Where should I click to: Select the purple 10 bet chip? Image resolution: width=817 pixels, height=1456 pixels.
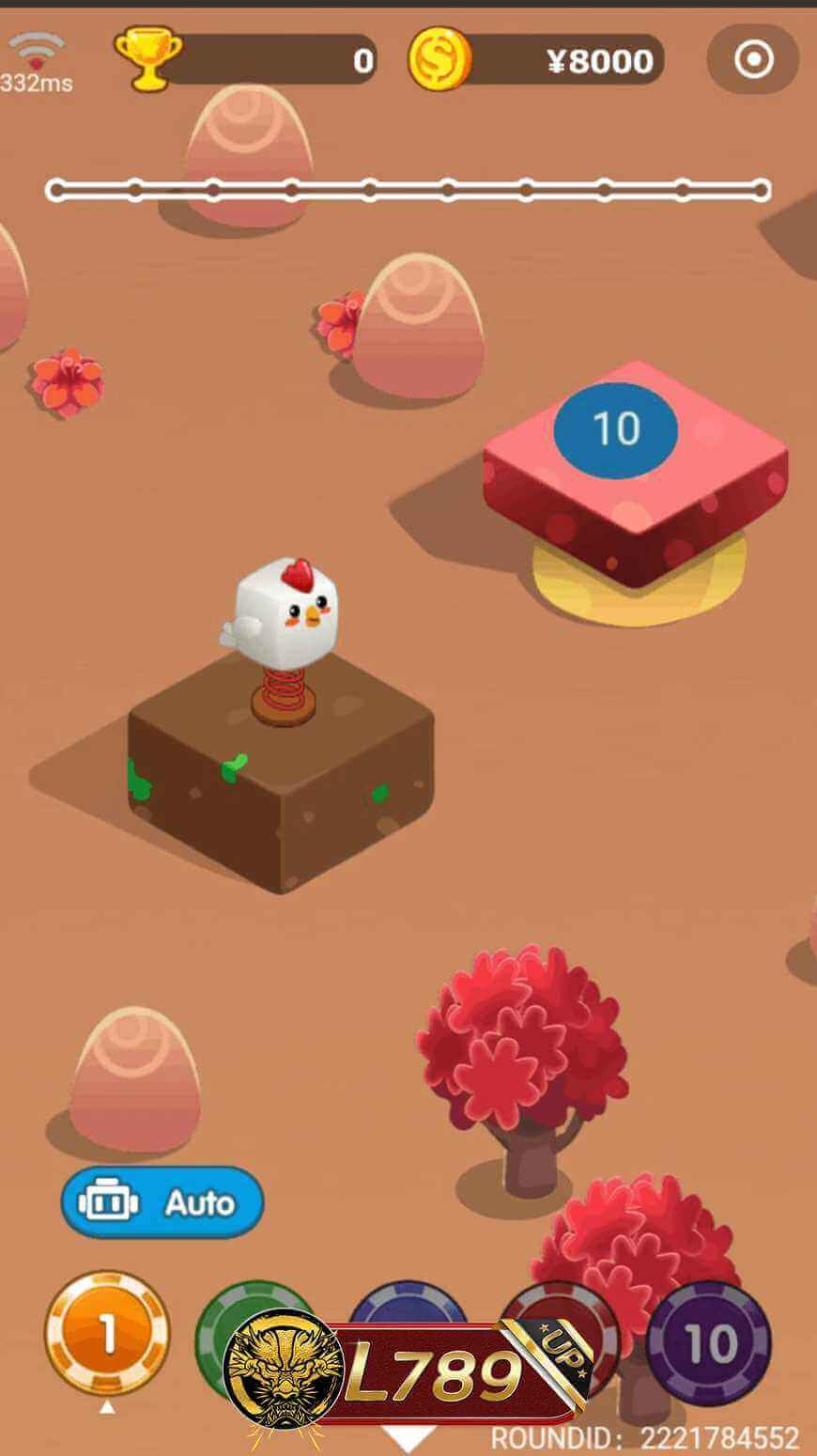[709, 1341]
